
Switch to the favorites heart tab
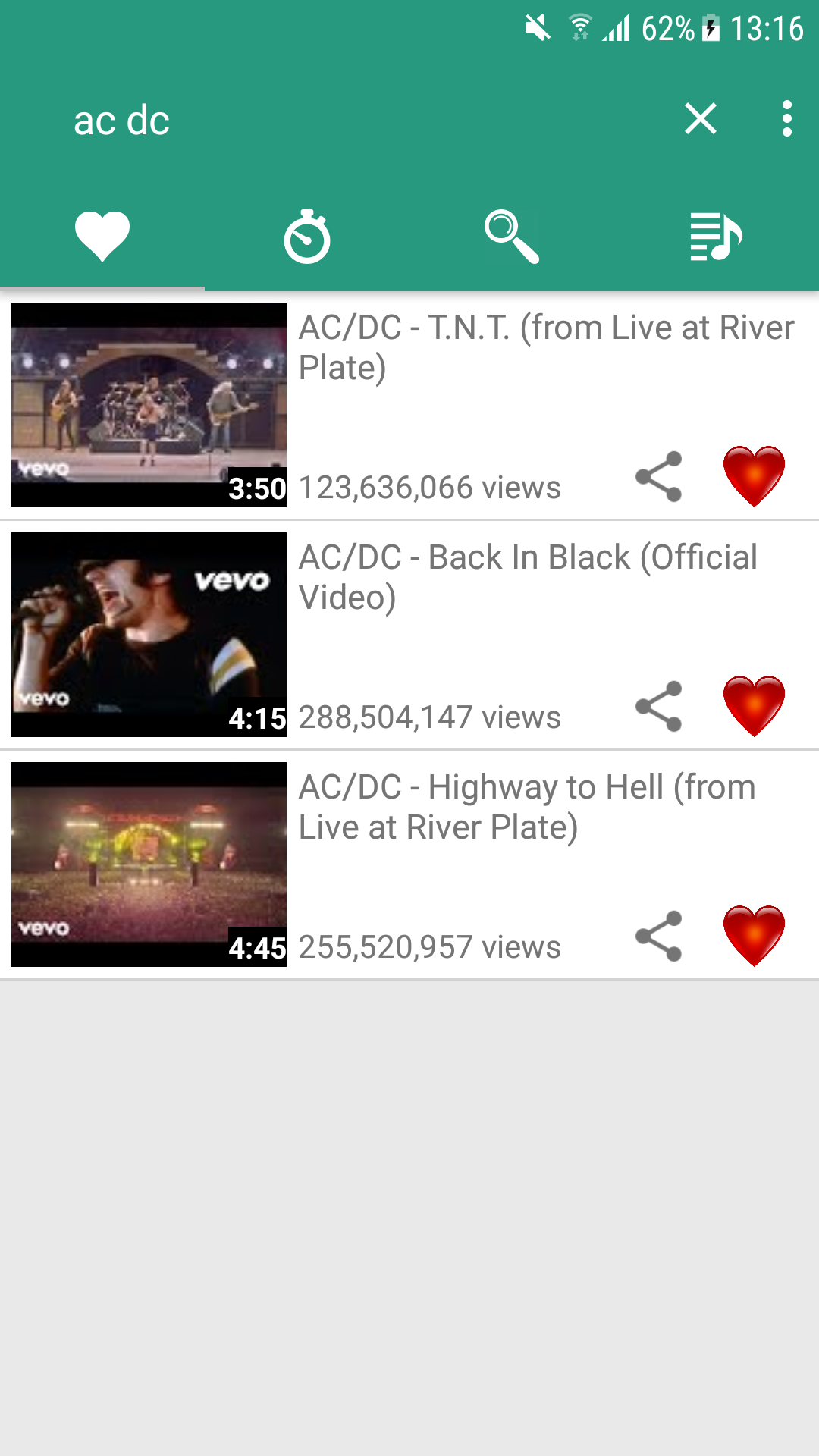tap(102, 237)
